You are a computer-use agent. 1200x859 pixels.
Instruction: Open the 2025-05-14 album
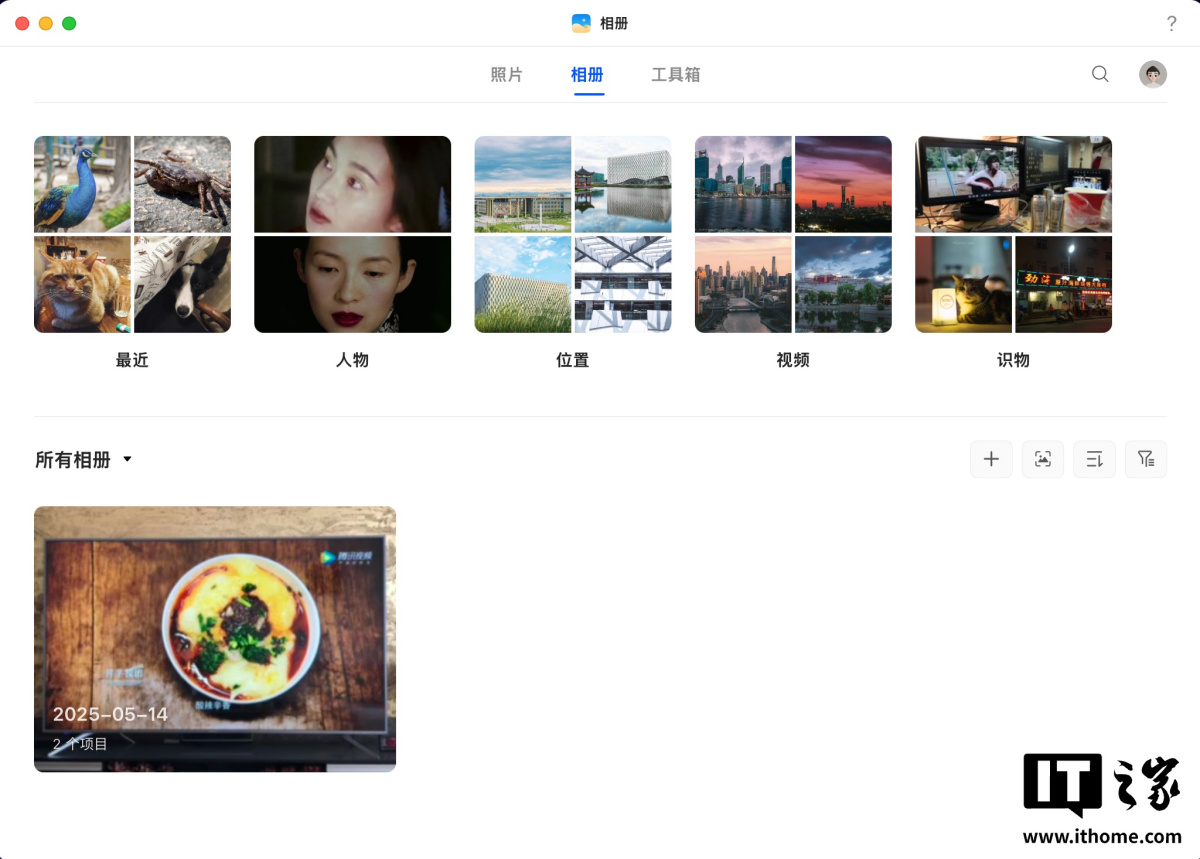(215, 638)
